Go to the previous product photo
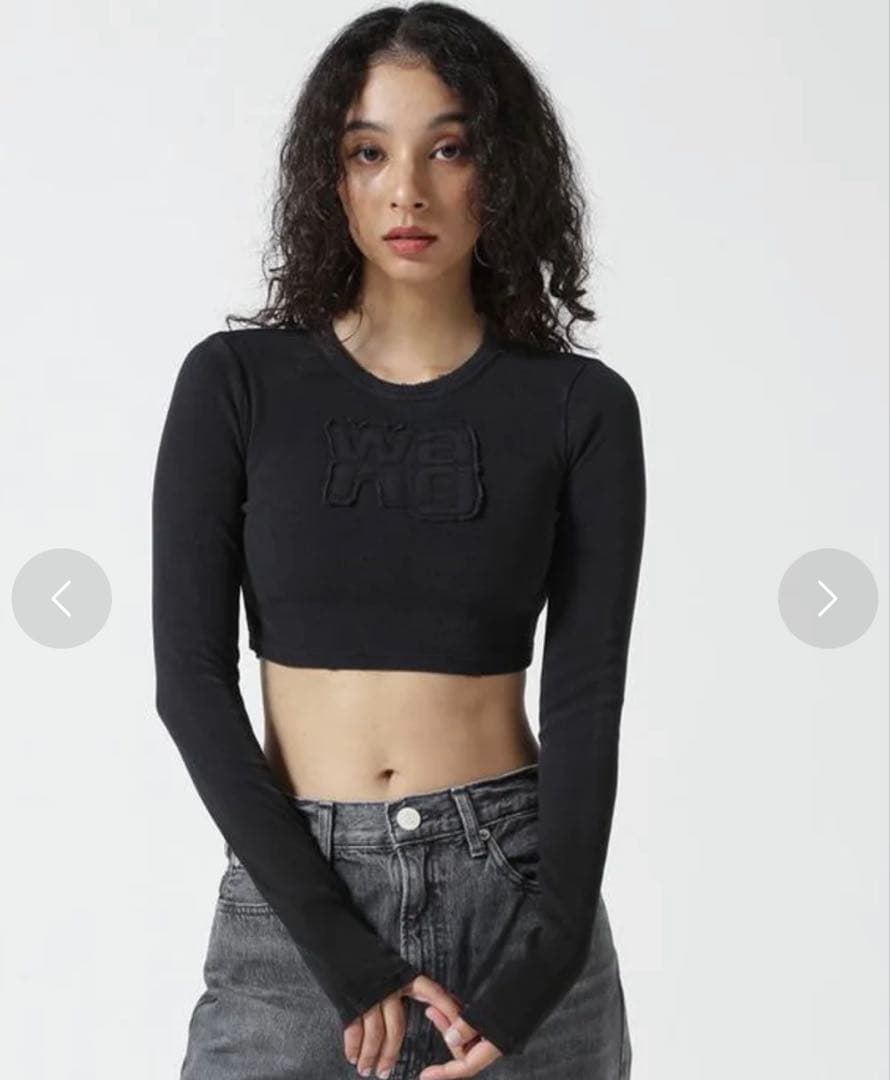Screen dimensions: 890x1080 pos(62,598)
